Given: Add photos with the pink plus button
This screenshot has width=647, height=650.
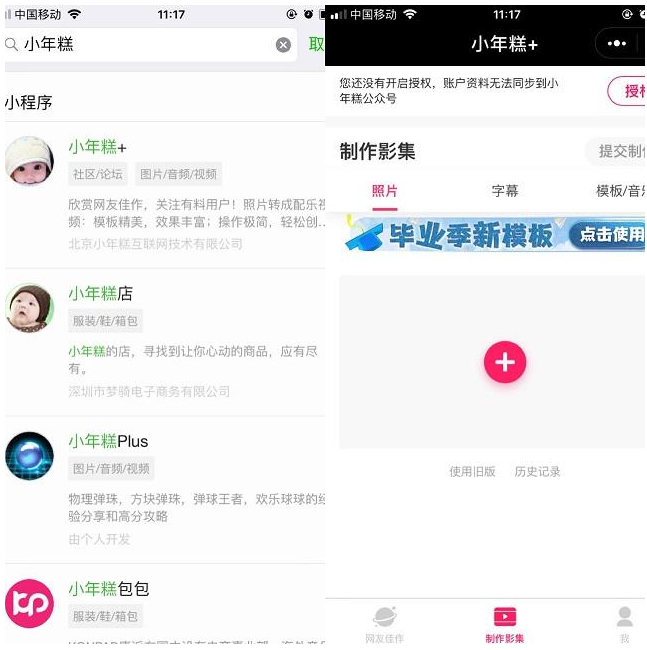Looking at the screenshot, I should tap(505, 362).
